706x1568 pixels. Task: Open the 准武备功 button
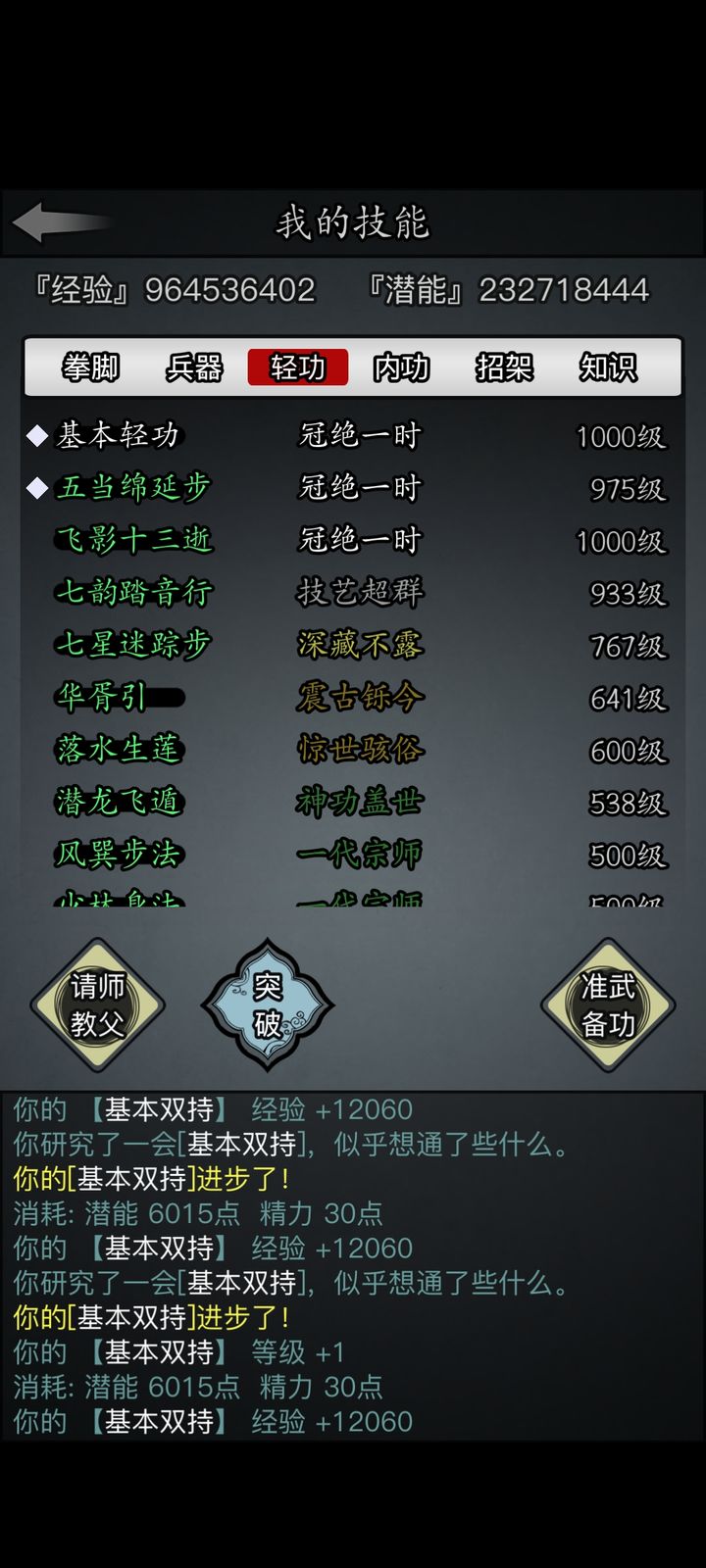click(607, 1004)
